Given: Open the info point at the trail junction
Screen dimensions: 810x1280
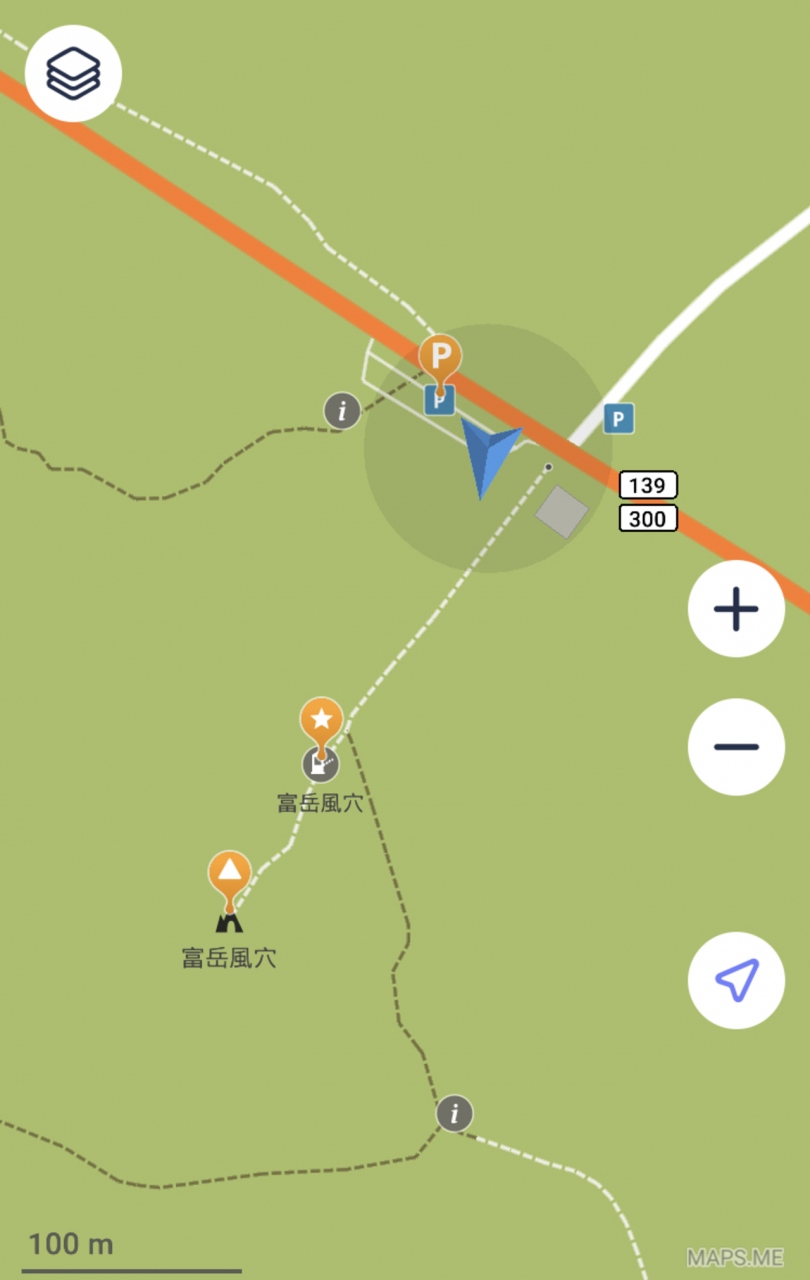Looking at the screenshot, I should (454, 1113).
